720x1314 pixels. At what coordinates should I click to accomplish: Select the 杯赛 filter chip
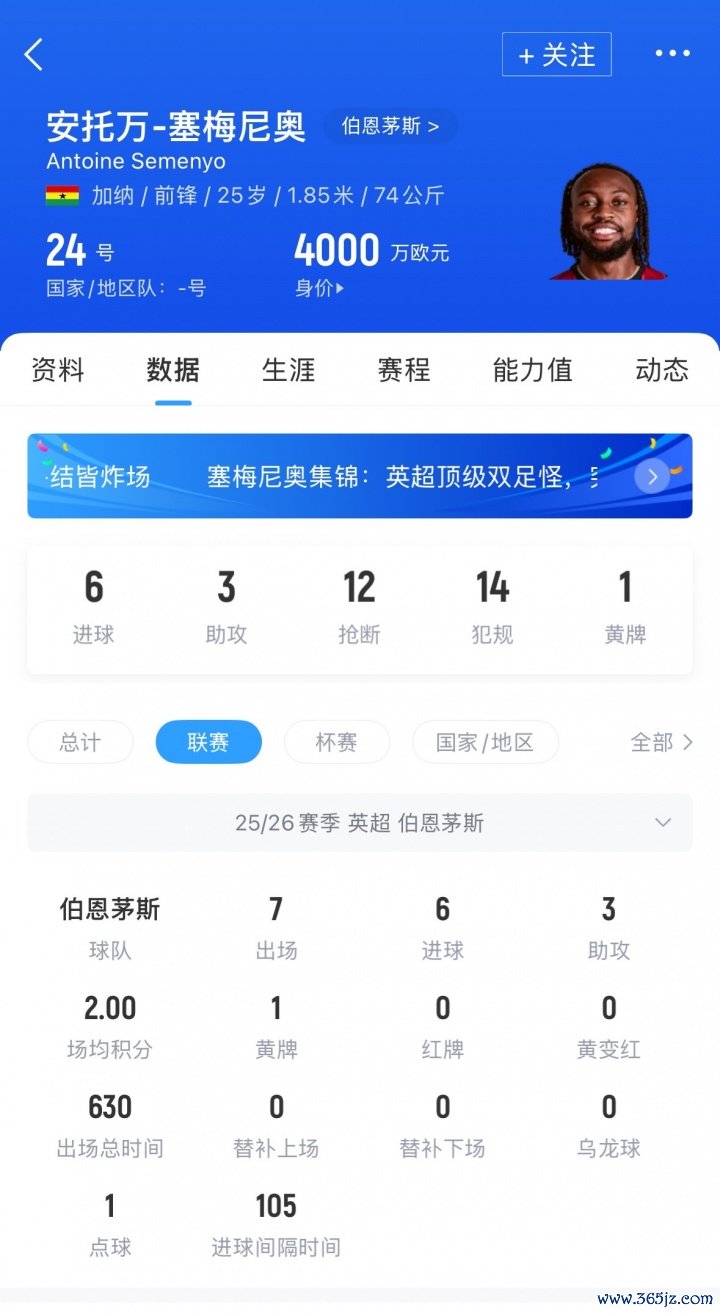[336, 742]
